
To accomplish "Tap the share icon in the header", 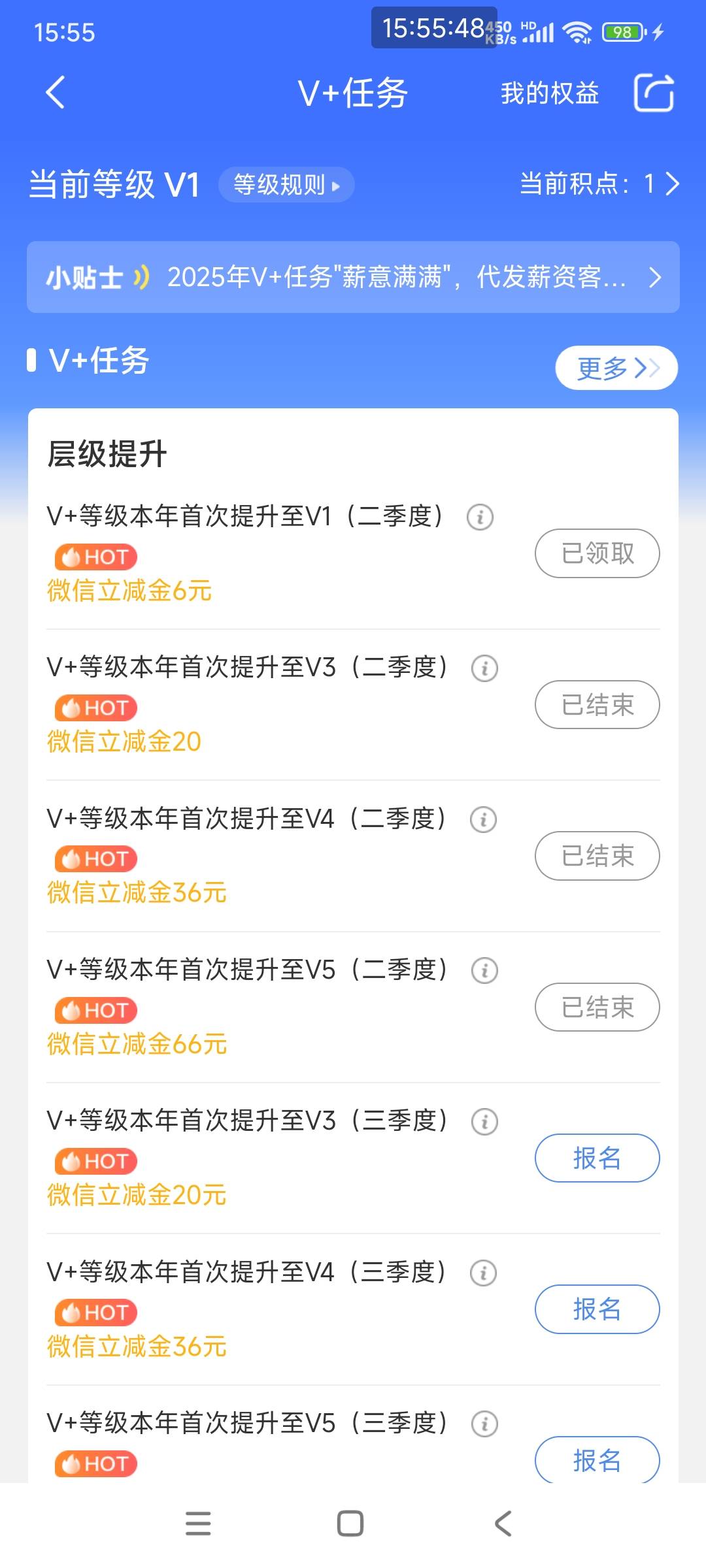I will (654, 93).
